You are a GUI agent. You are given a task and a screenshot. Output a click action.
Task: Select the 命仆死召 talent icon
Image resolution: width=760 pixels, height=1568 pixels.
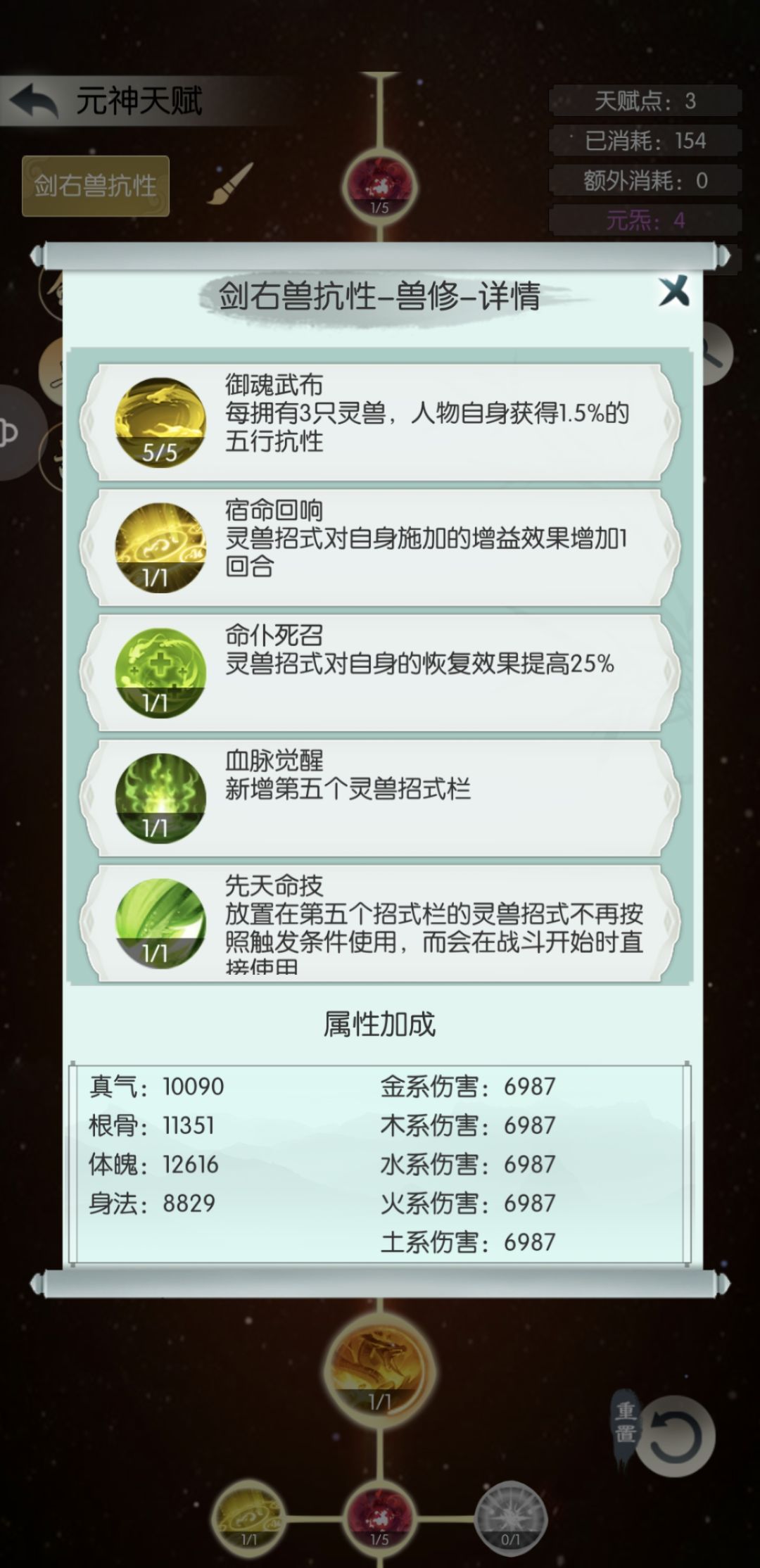[x=158, y=672]
